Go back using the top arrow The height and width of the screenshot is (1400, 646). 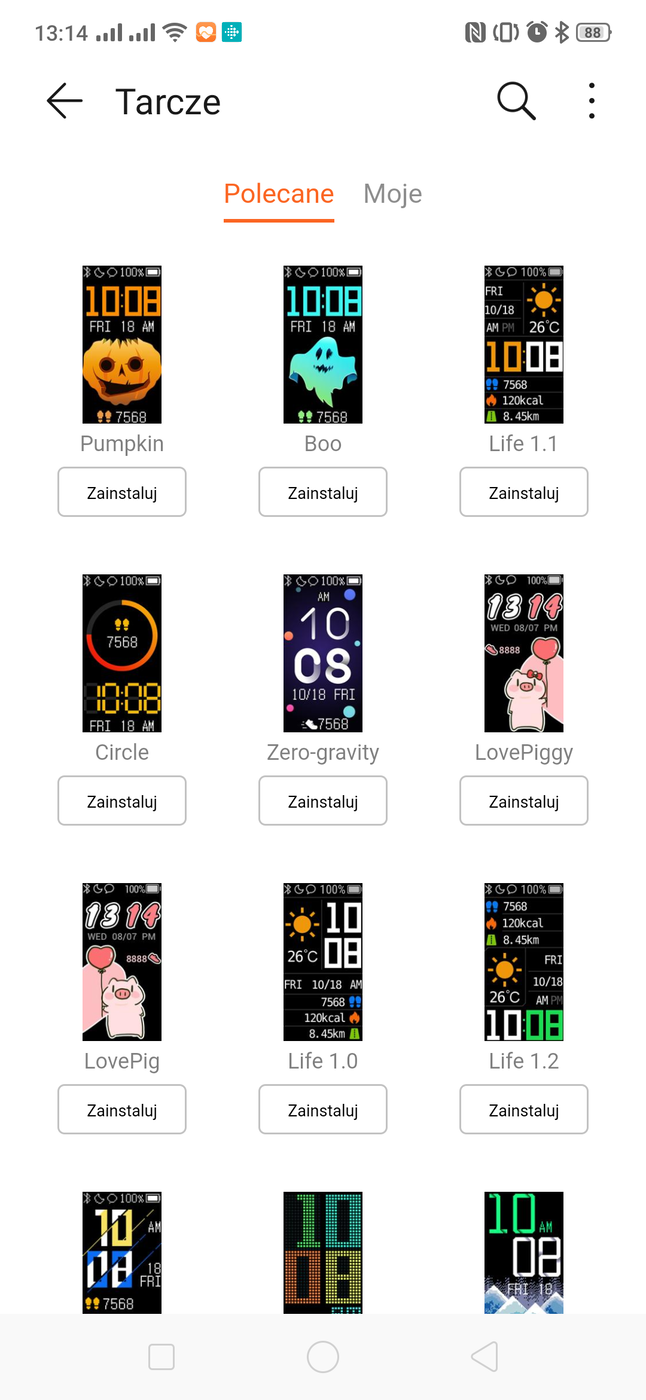pyautogui.click(x=65, y=101)
